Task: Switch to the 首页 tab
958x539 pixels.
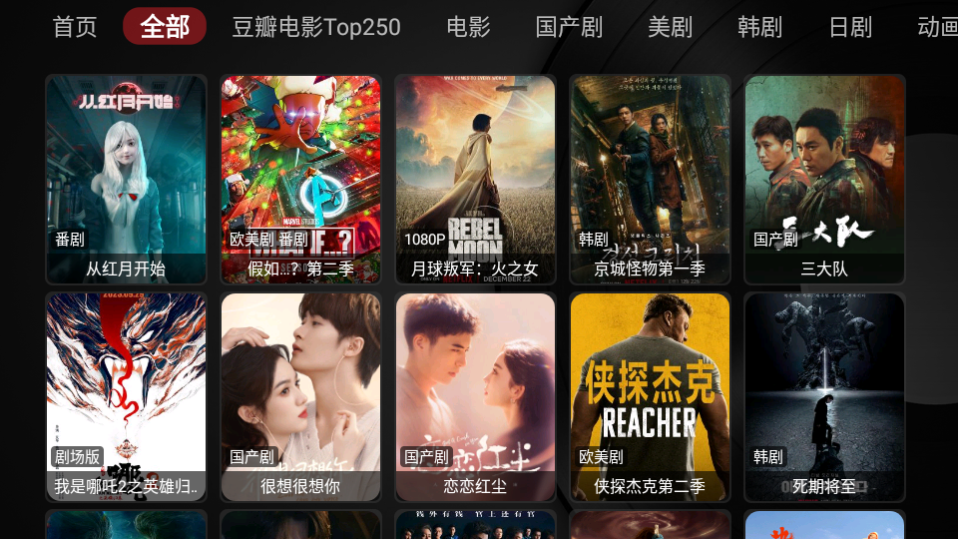Action: (x=75, y=27)
